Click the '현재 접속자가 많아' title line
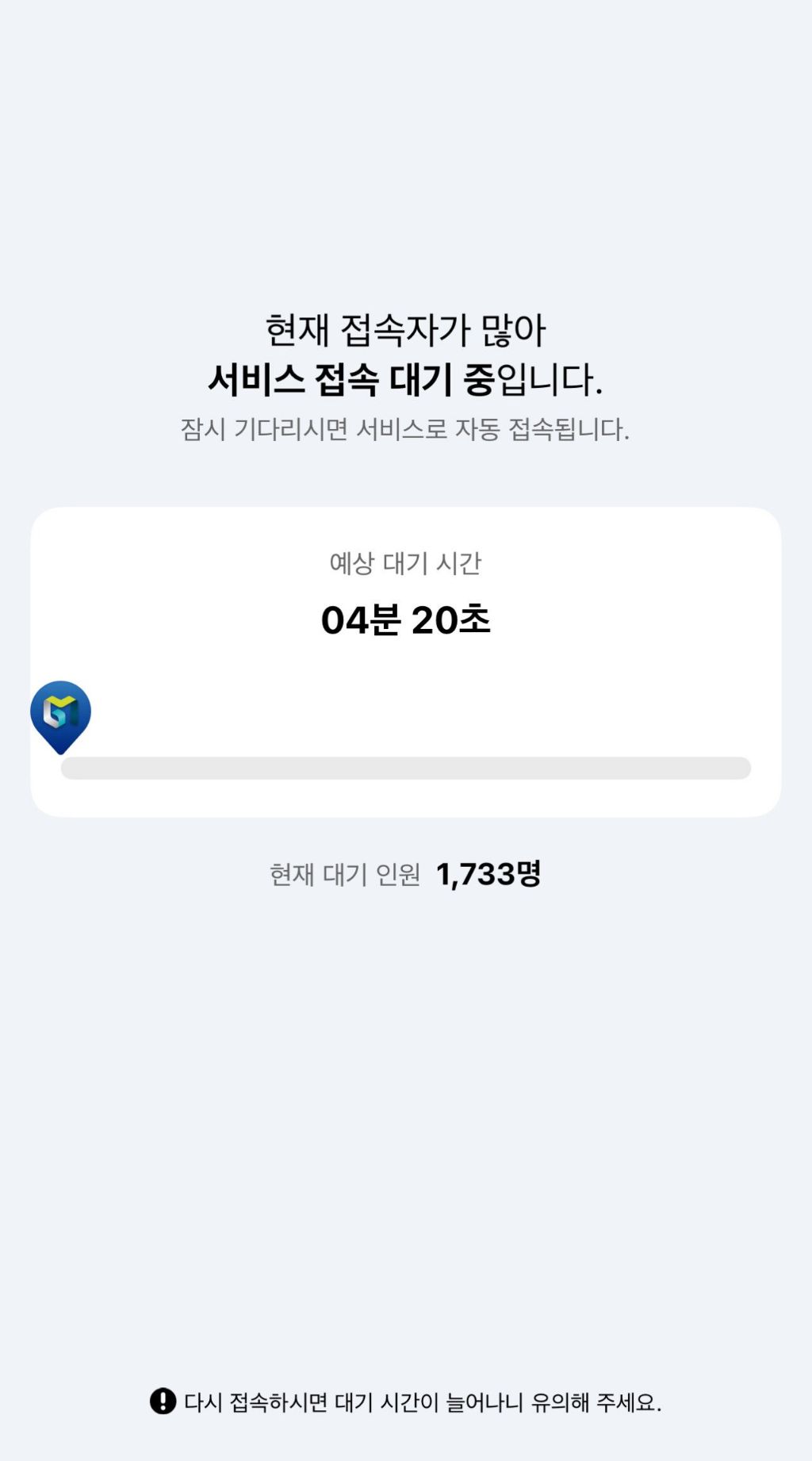The image size is (812, 1461). tap(406, 329)
